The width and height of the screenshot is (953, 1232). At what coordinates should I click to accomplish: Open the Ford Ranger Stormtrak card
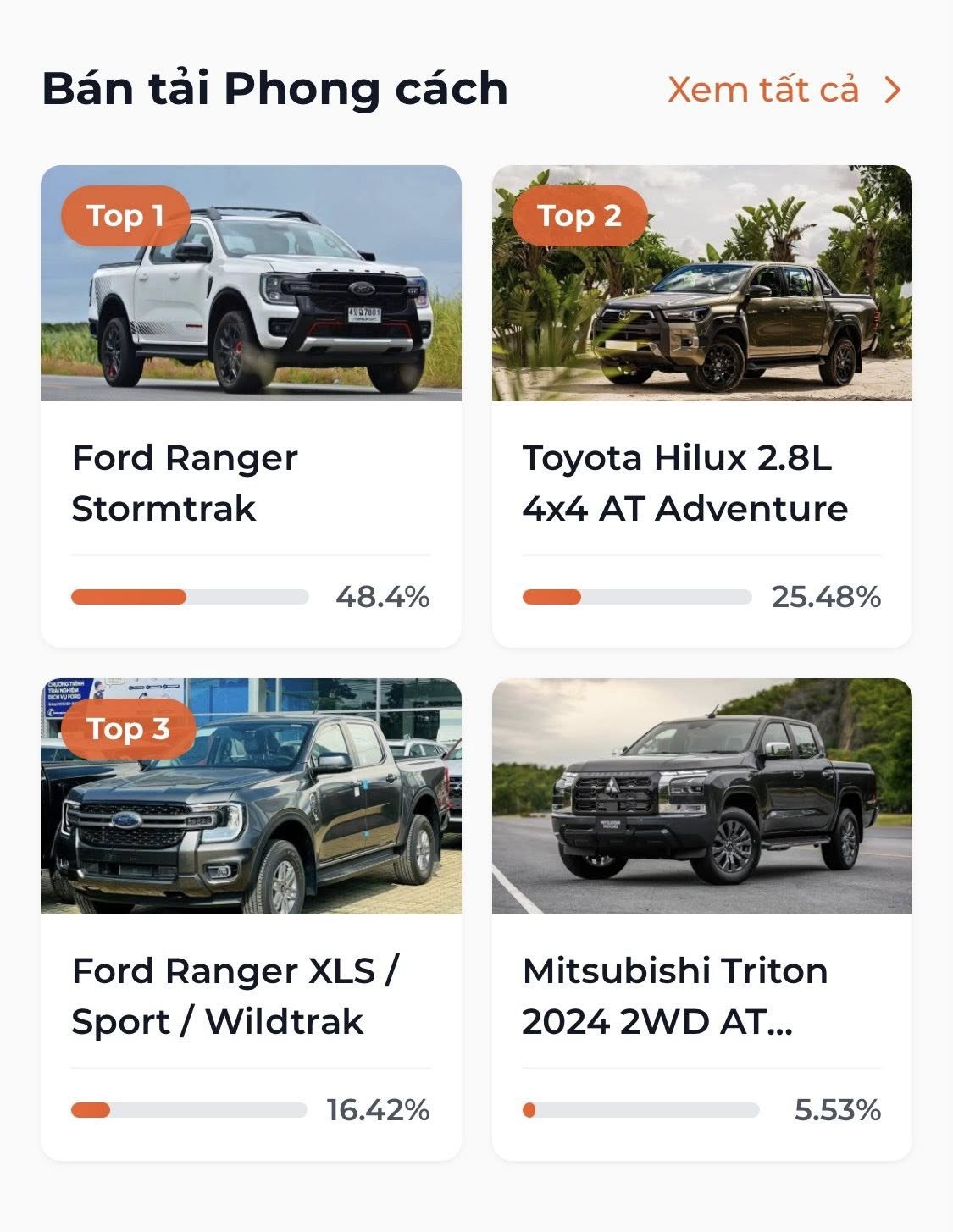click(x=251, y=406)
